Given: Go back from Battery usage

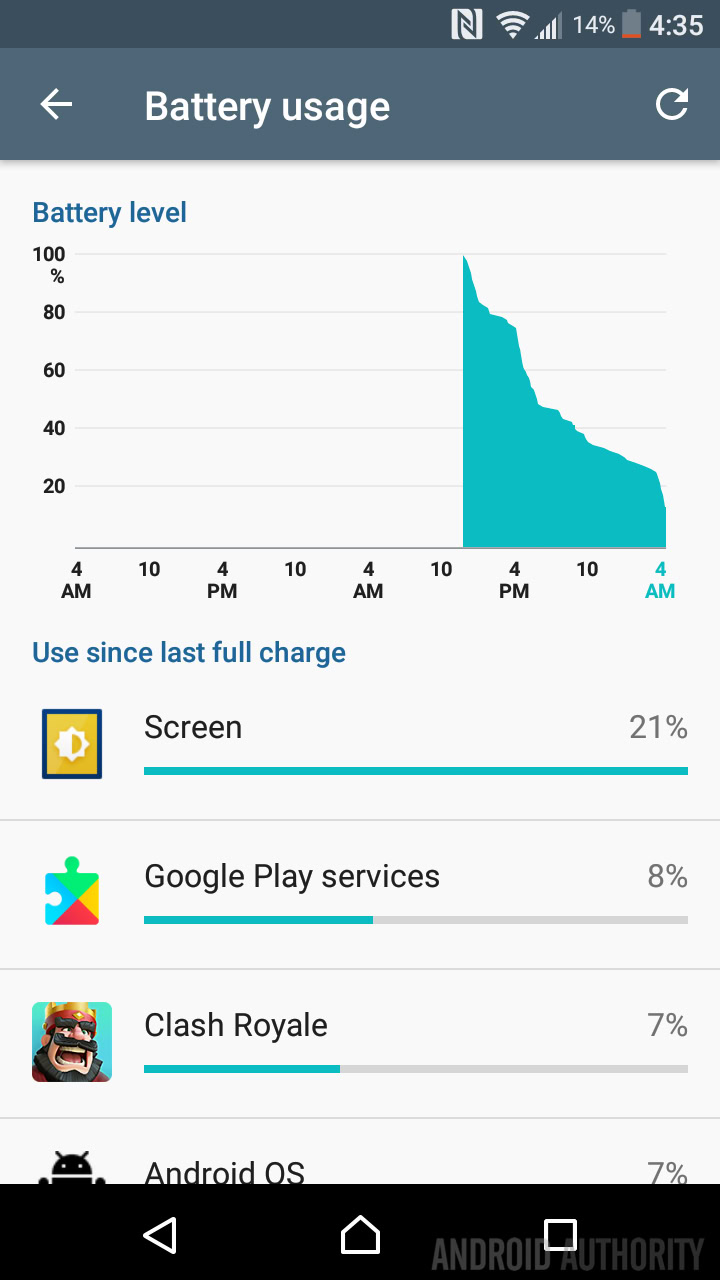Looking at the screenshot, I should (56, 105).
